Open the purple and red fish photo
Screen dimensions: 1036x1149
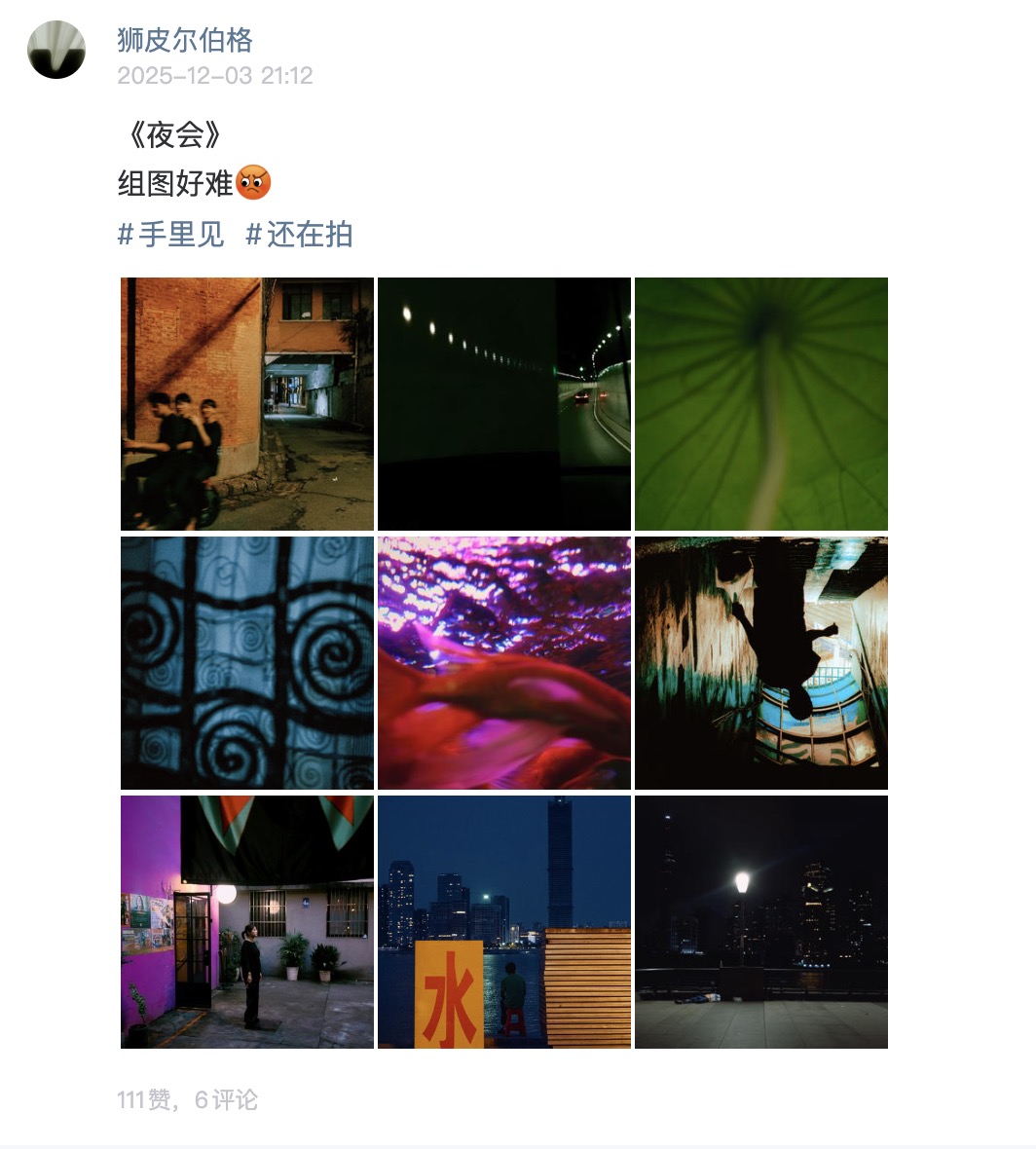(x=504, y=663)
